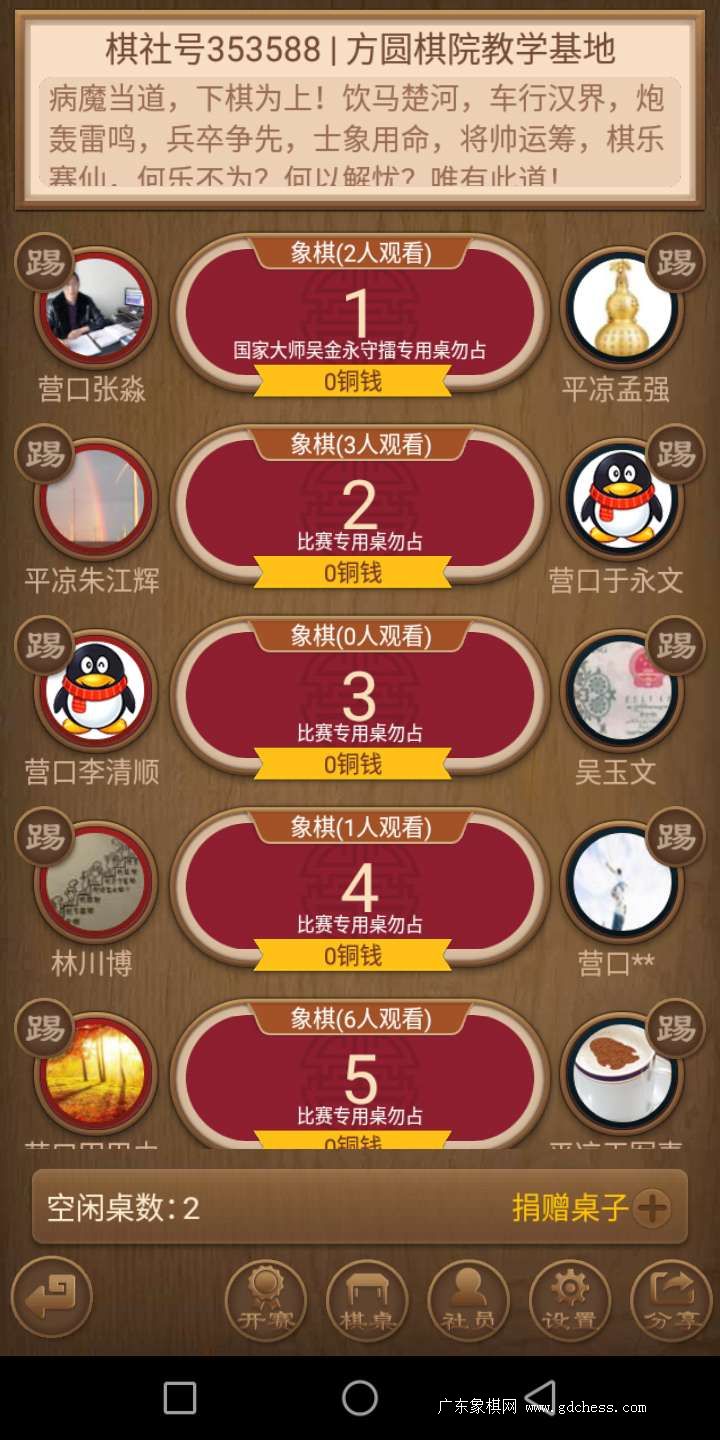Share the chess club via 分享
The height and width of the screenshot is (1440, 720).
coord(671,1300)
